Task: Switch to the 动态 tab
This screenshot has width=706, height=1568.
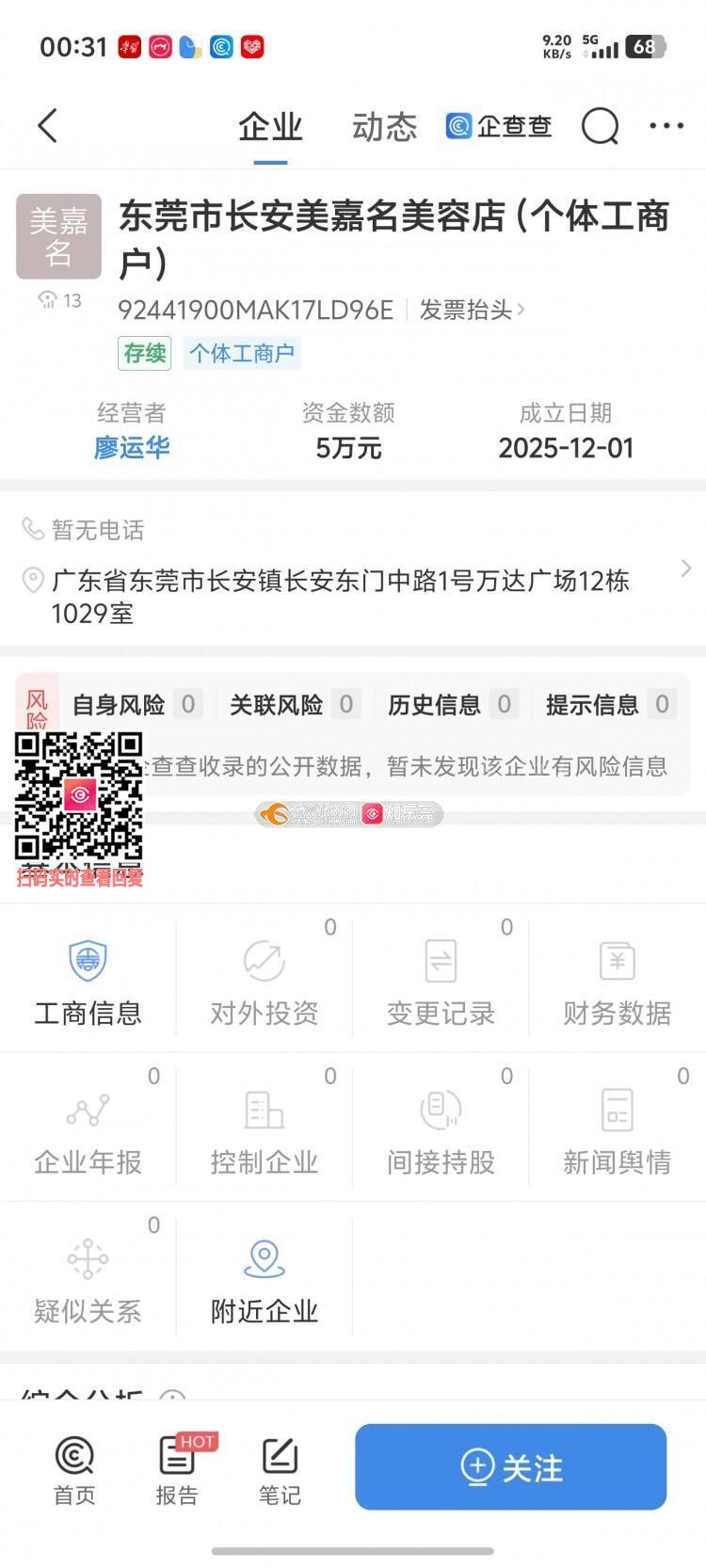Action: 384,127
